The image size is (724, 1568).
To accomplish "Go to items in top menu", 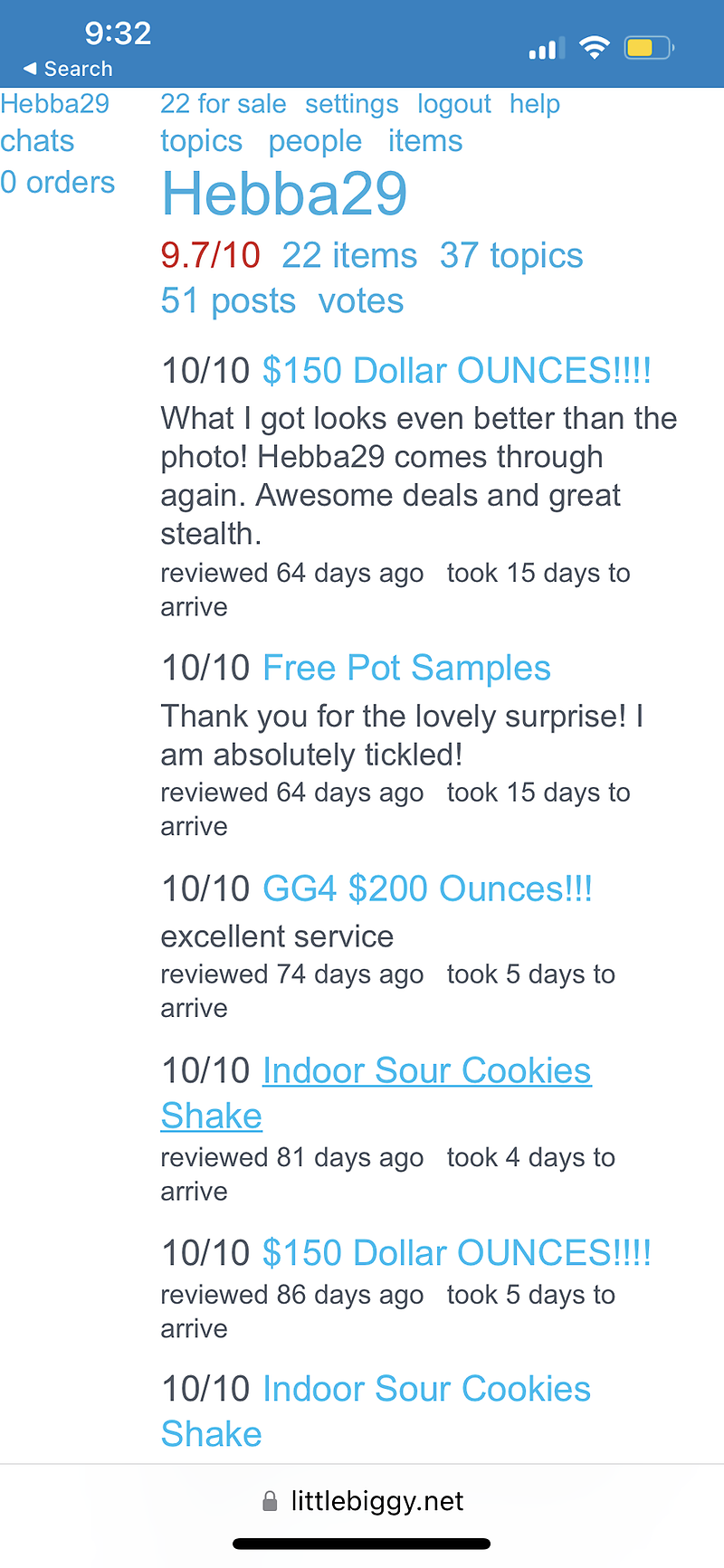I will coord(424,141).
